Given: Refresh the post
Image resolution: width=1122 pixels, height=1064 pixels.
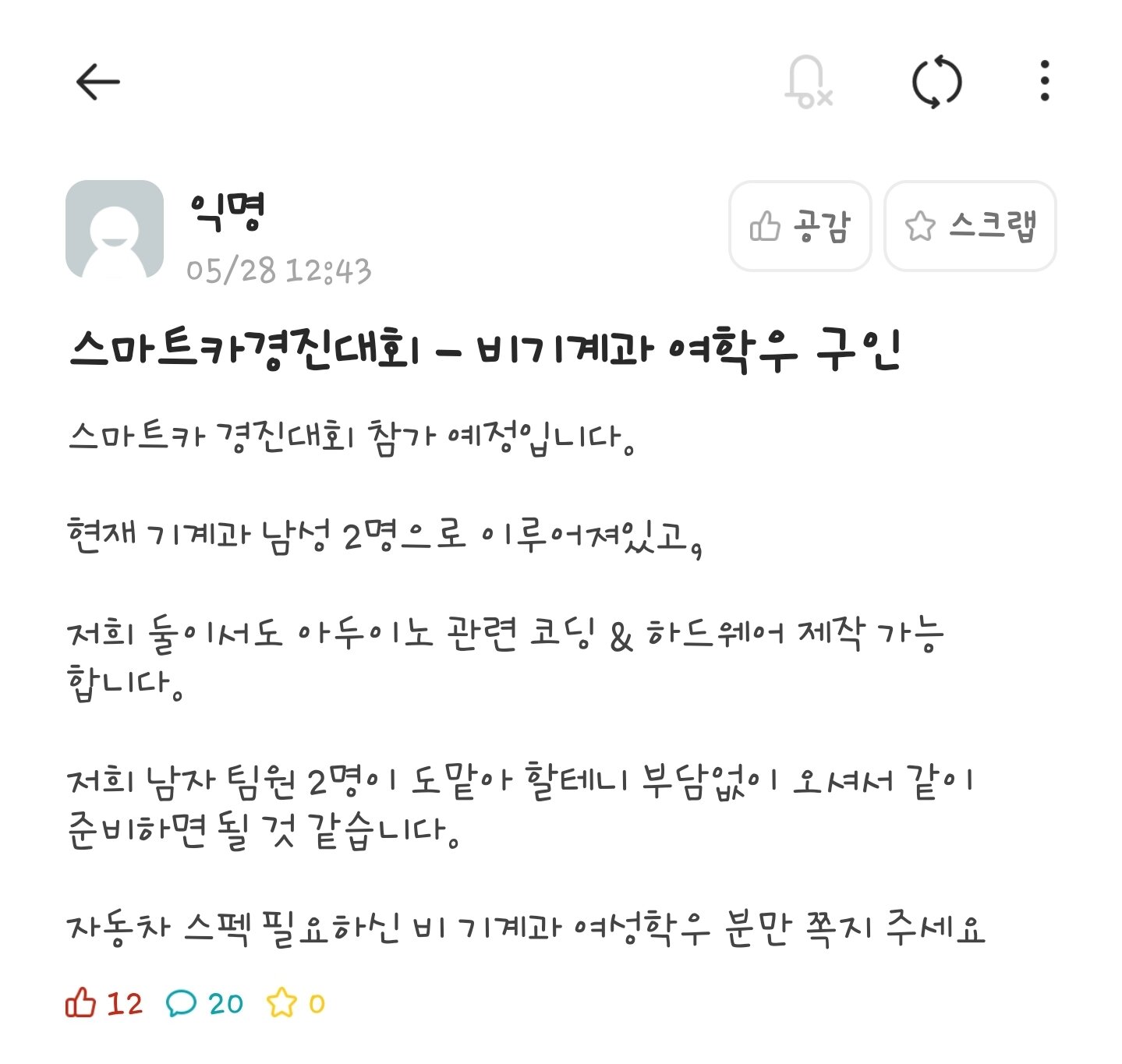Looking at the screenshot, I should pos(936,81).
